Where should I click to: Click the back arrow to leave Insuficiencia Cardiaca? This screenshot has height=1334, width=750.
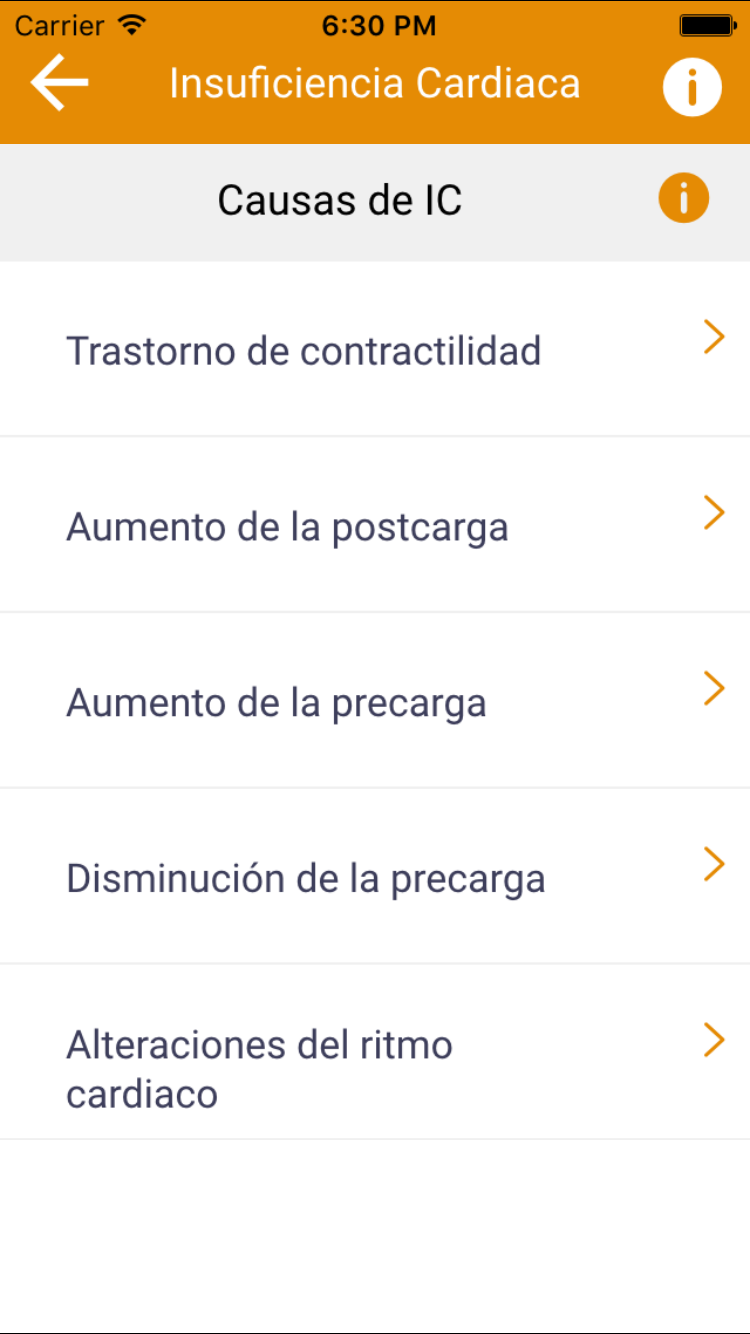coord(57,84)
